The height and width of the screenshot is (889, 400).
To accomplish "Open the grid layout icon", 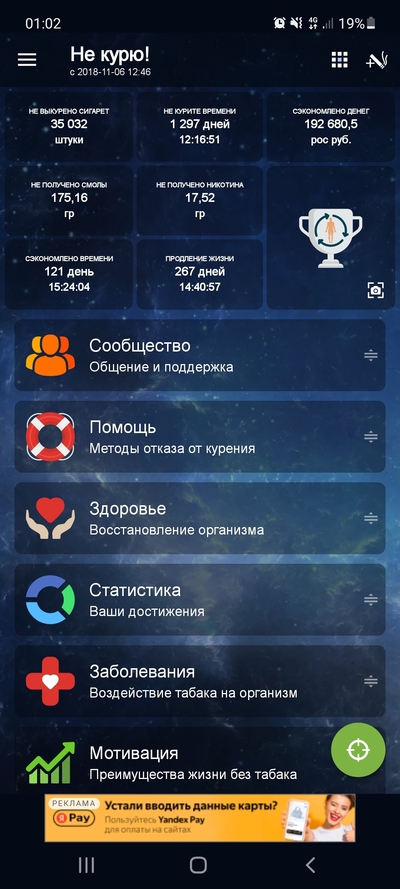I will click(339, 60).
